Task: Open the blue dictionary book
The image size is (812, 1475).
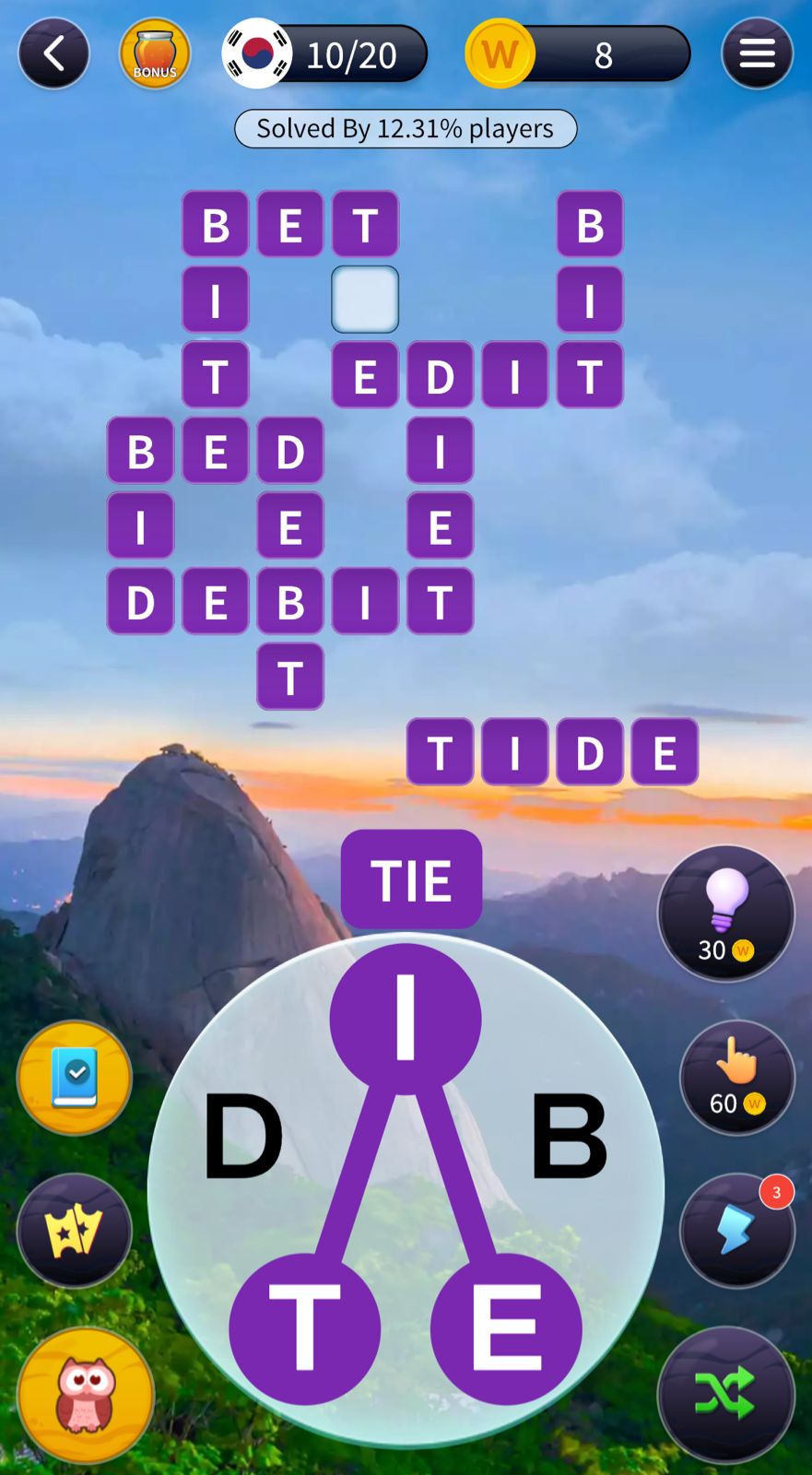Action: click(75, 1078)
